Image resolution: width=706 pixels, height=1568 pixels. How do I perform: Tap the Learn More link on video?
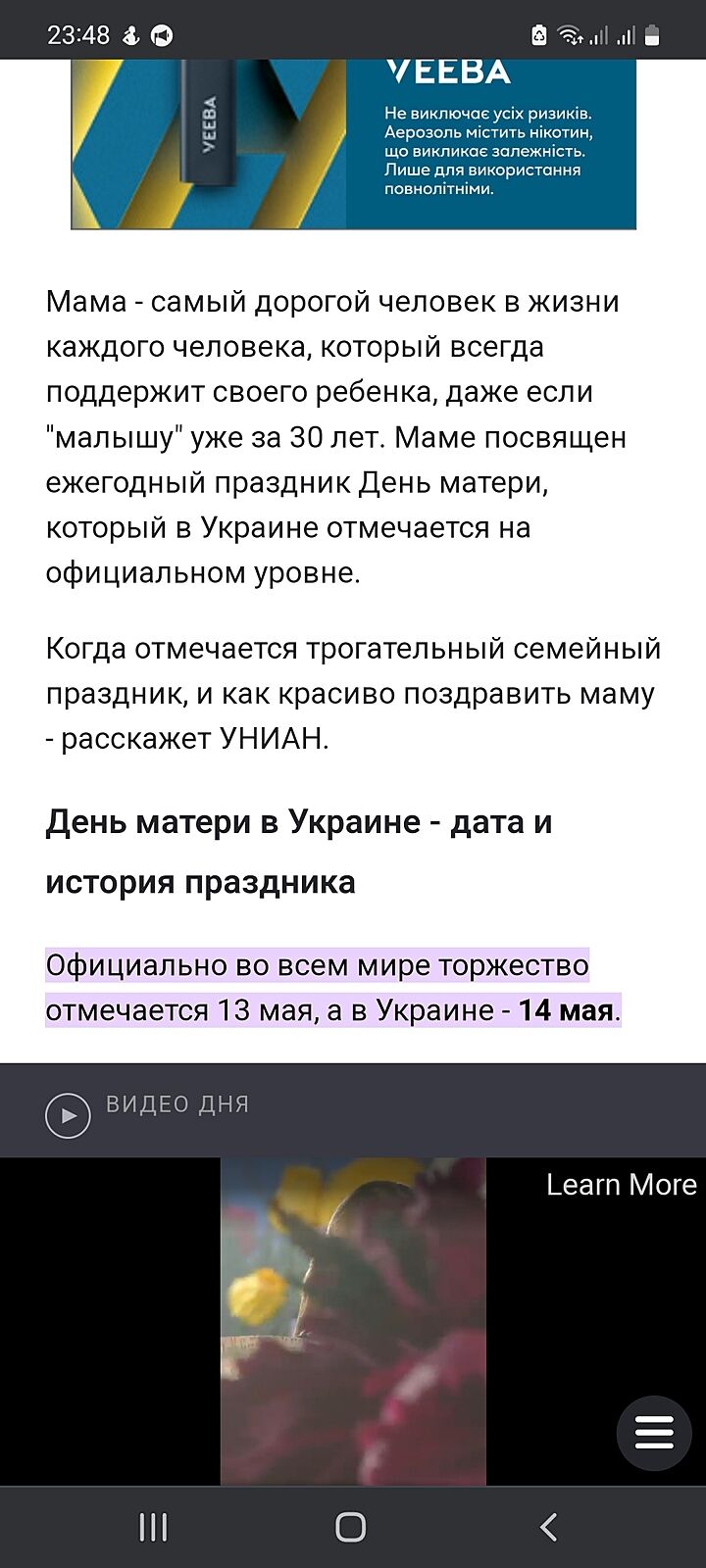621,1185
